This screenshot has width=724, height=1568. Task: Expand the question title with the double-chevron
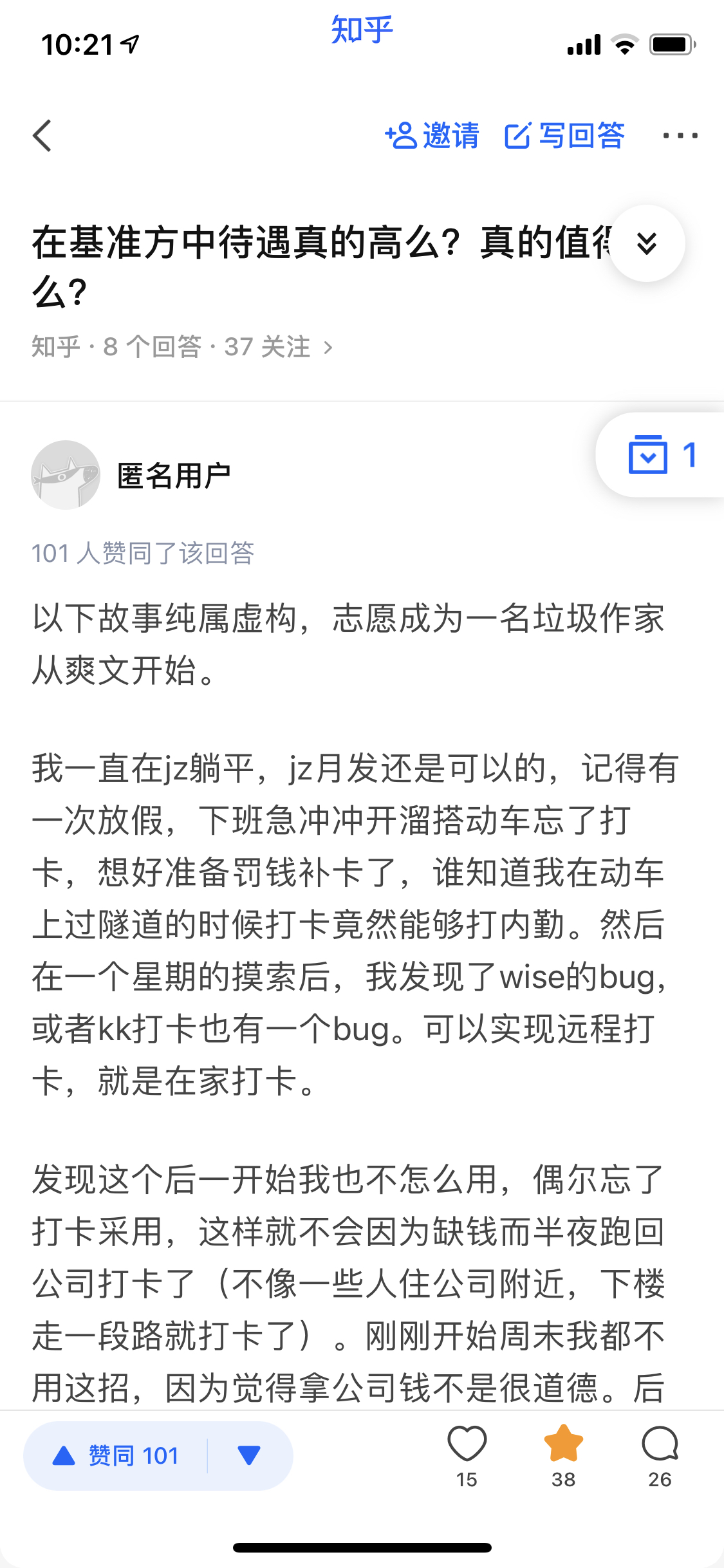click(647, 243)
